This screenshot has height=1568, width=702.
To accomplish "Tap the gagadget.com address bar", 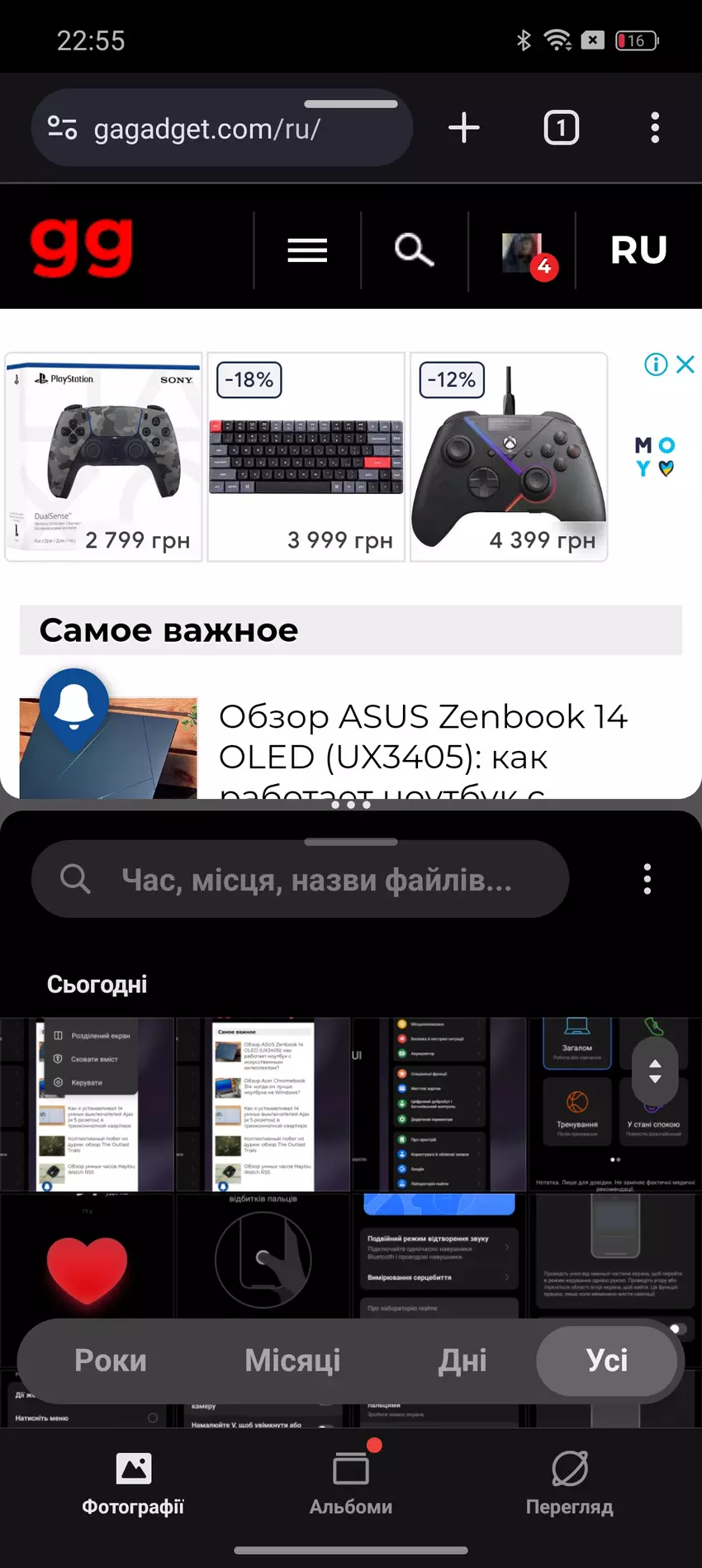I will (206, 129).
